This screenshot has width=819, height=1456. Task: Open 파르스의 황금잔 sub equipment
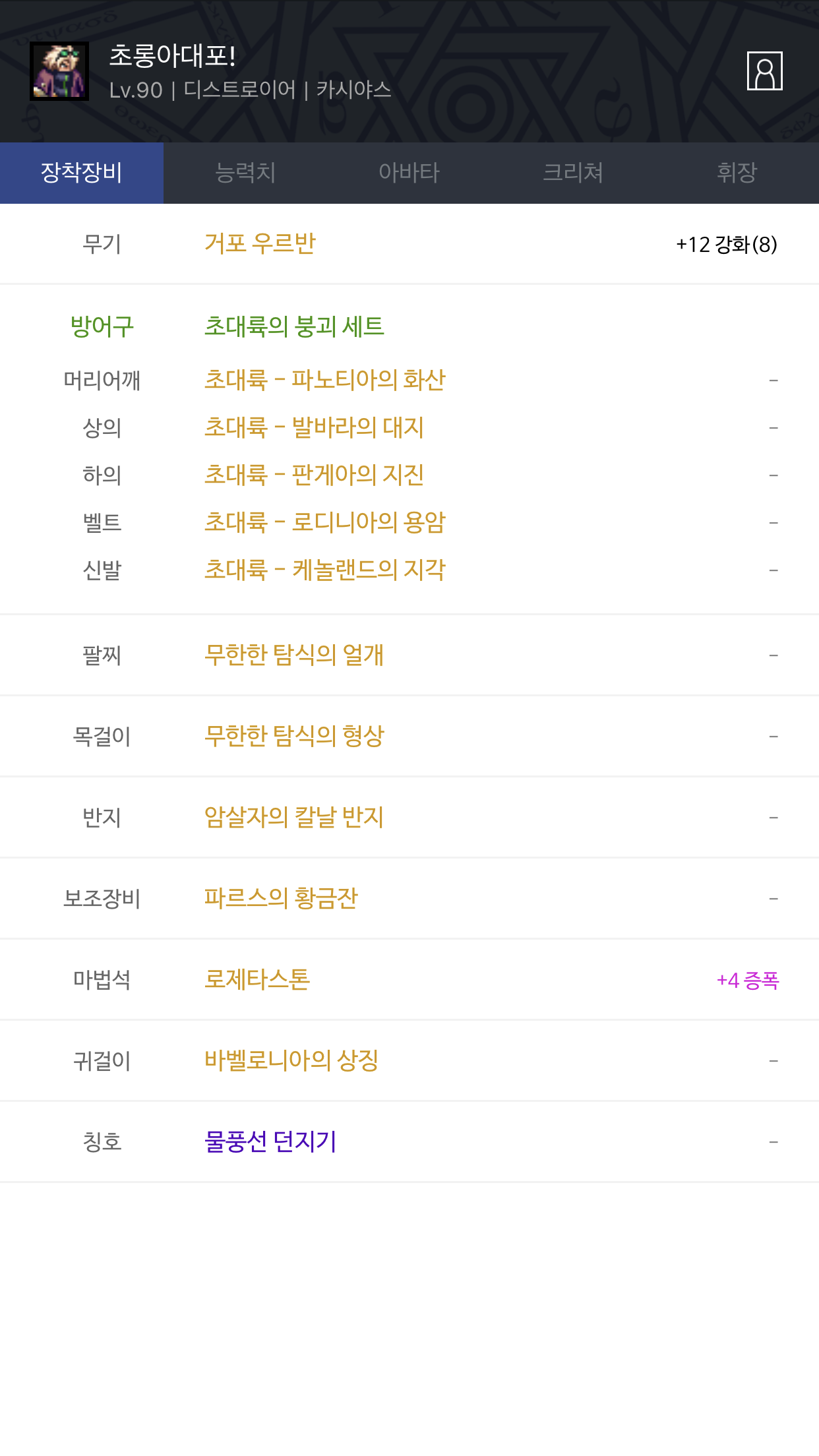click(281, 898)
